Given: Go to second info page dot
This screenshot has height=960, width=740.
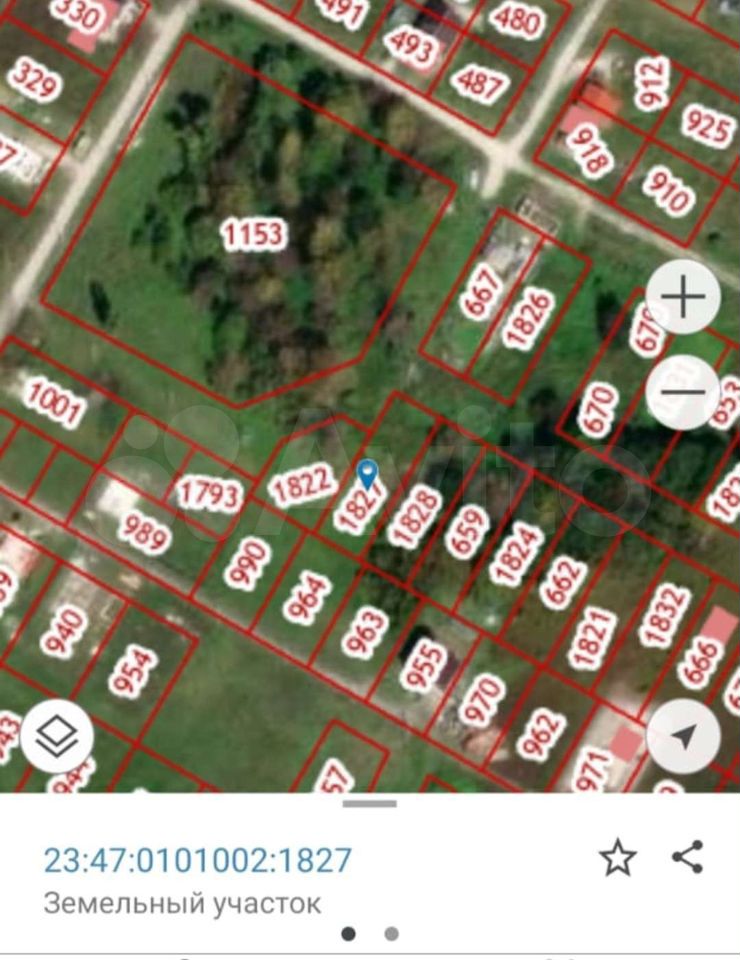Looking at the screenshot, I should pyautogui.click(x=391, y=934).
